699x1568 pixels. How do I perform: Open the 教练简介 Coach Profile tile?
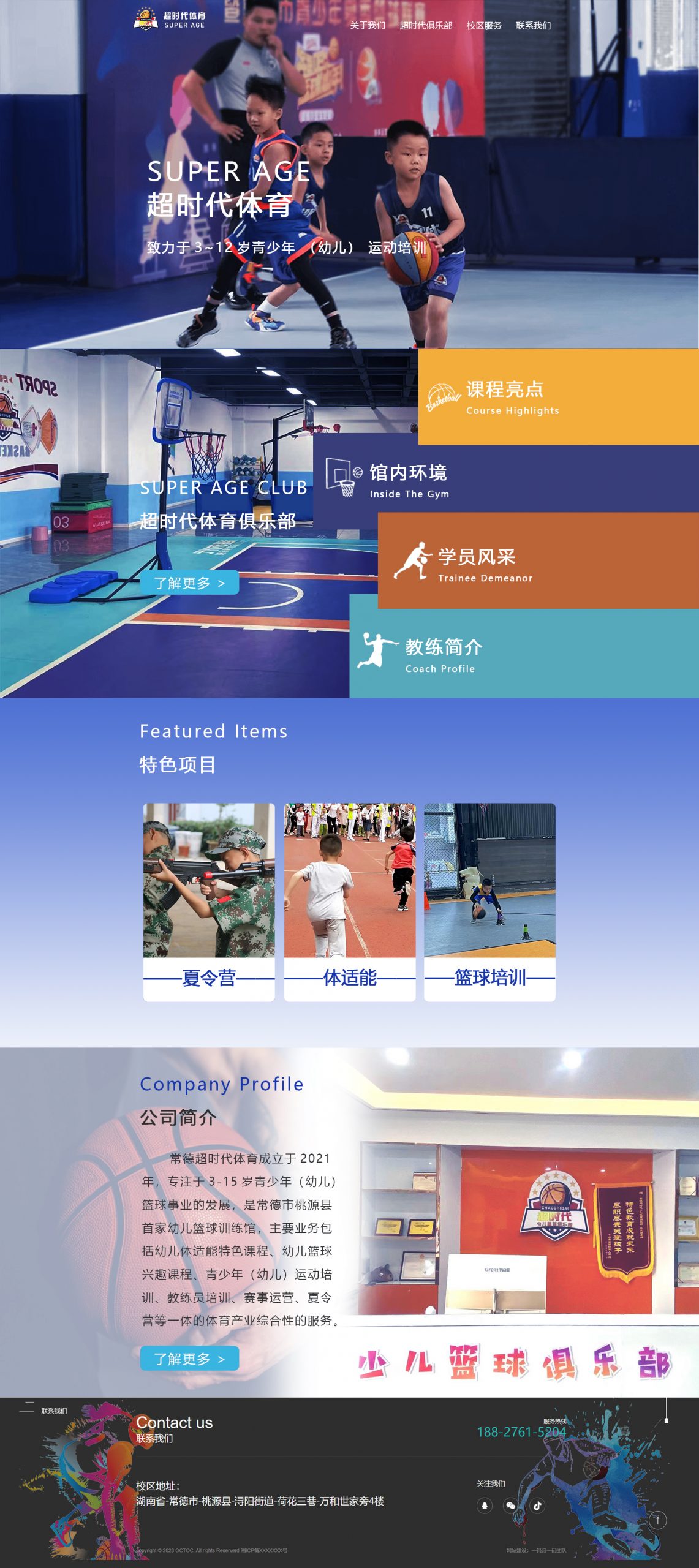(524, 654)
